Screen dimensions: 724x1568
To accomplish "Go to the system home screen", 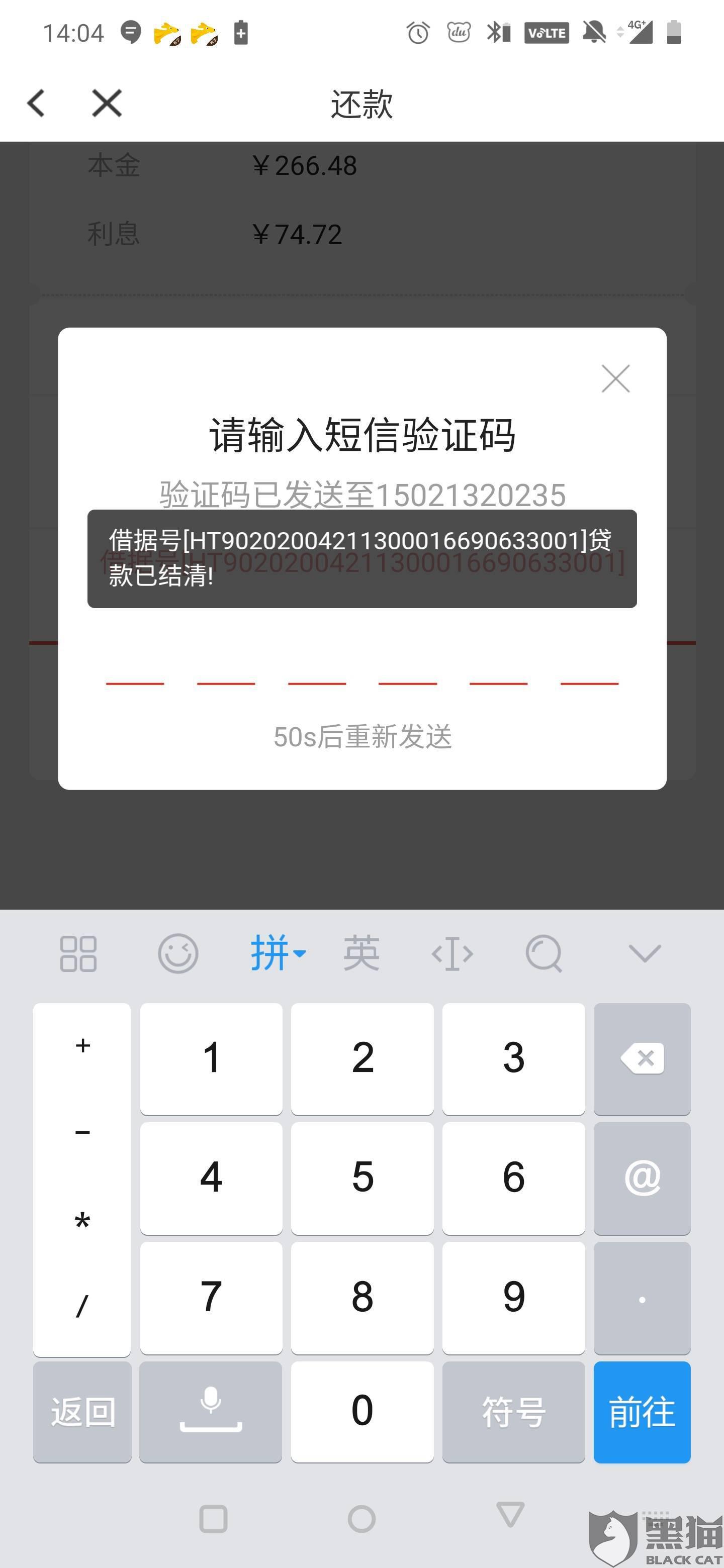I will coord(361,1518).
